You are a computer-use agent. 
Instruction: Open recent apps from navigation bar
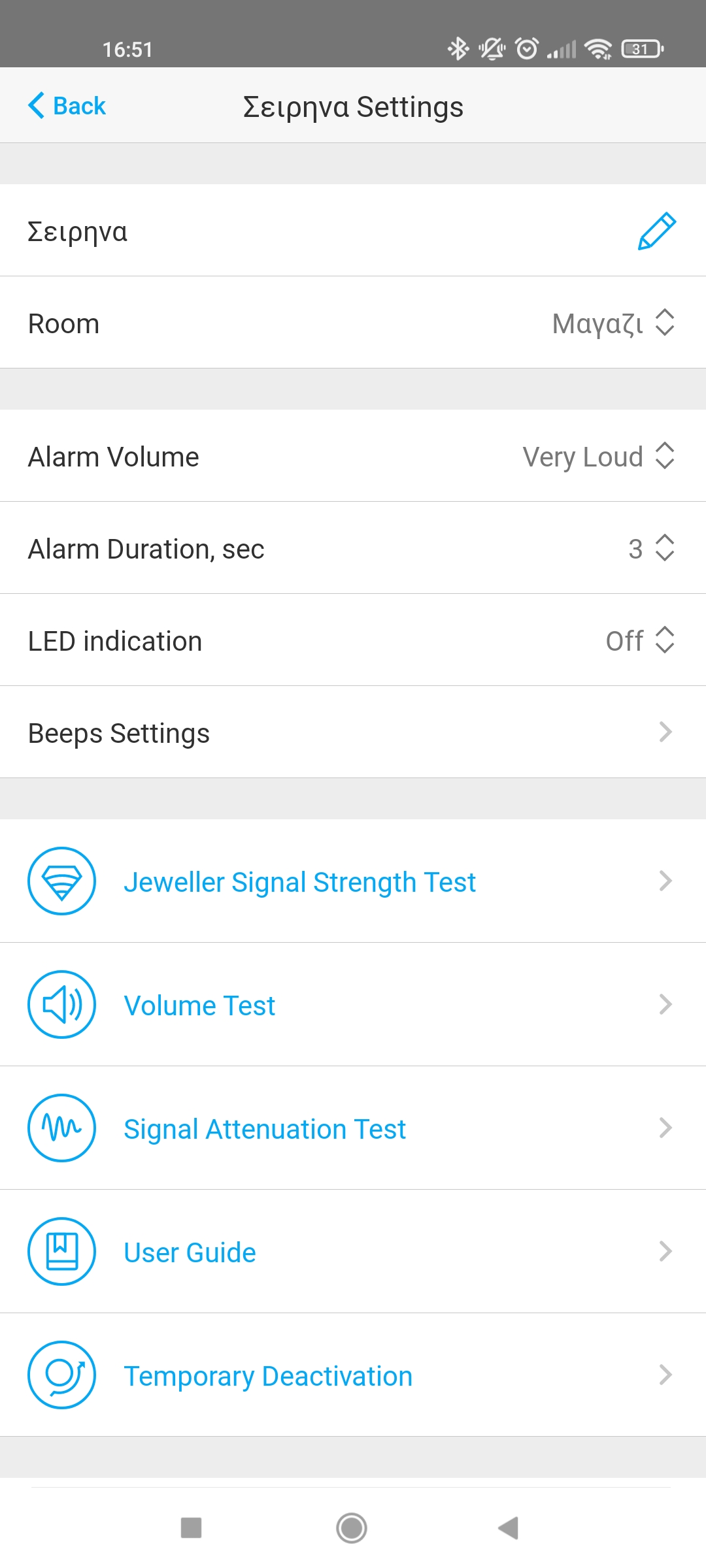tap(191, 1527)
